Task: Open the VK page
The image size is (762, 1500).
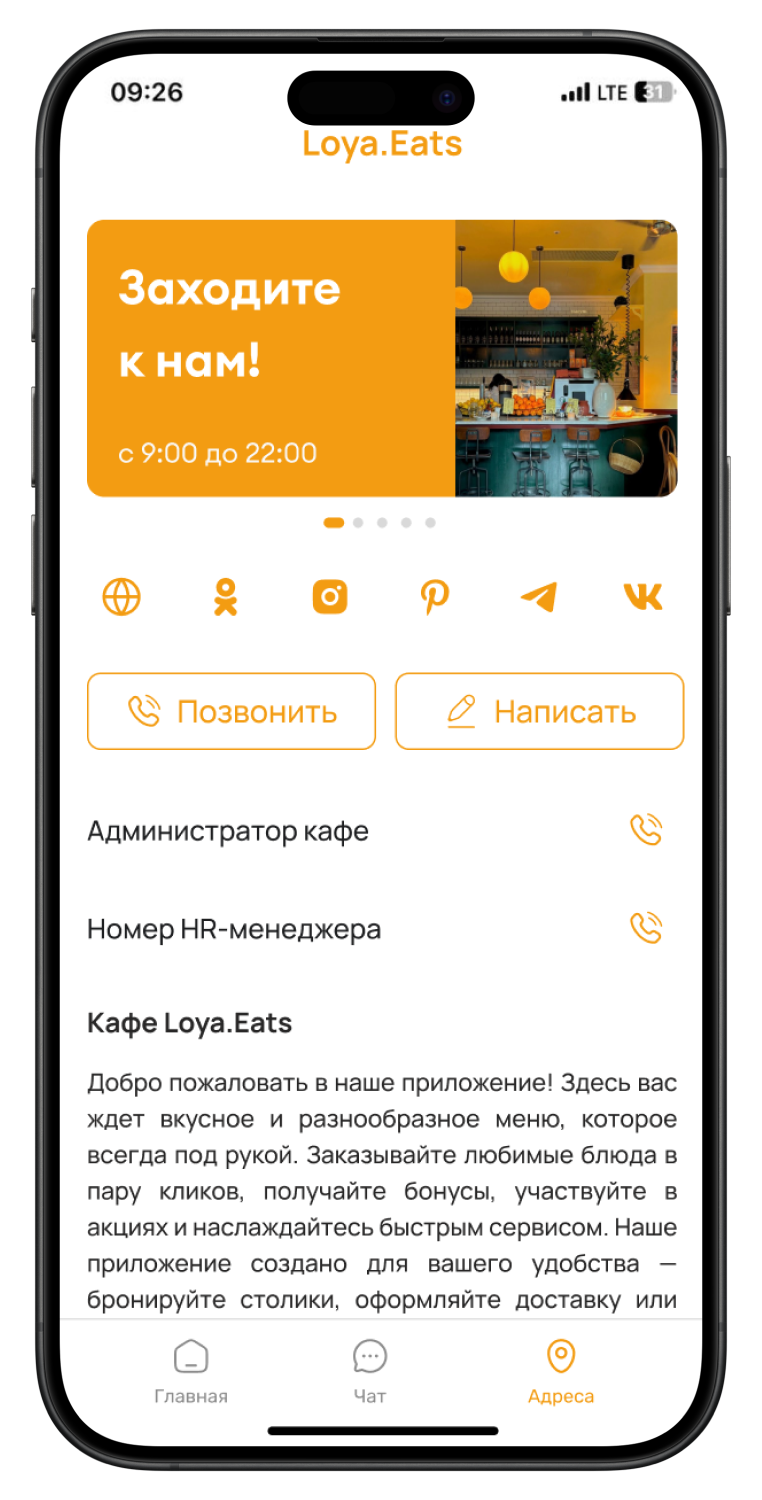Action: (x=642, y=597)
